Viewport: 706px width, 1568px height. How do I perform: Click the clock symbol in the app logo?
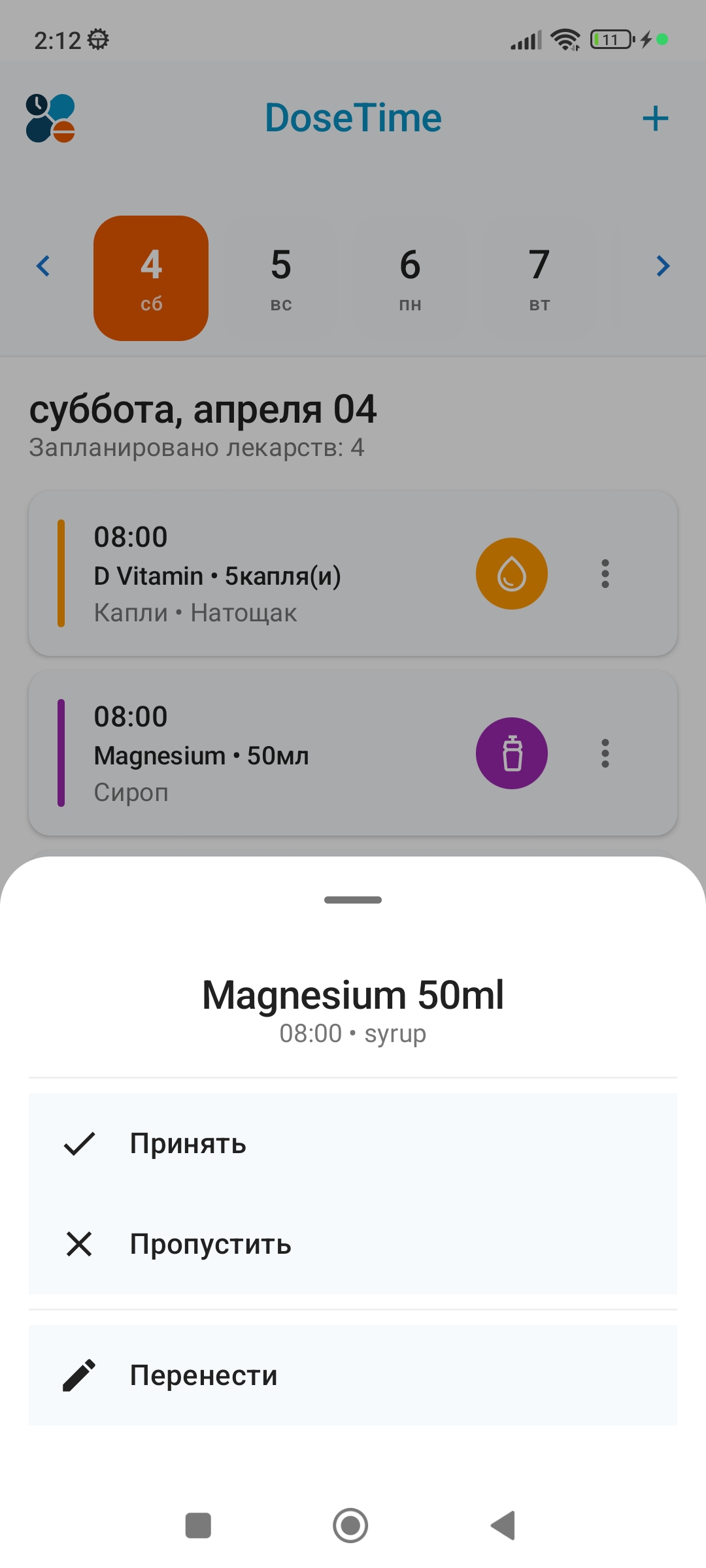tap(36, 103)
